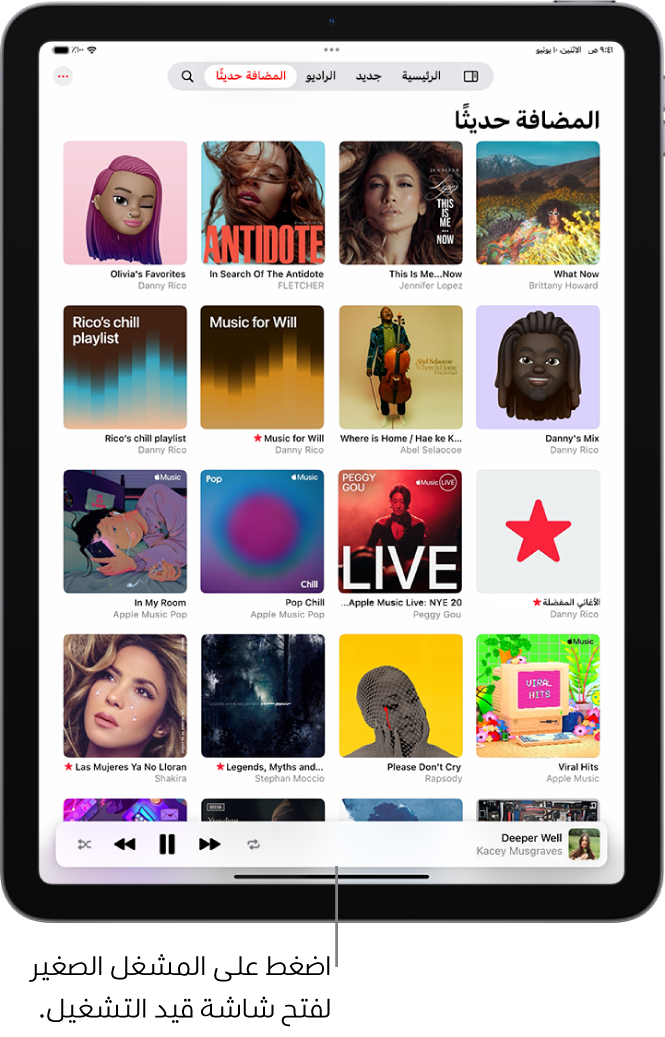Open Danny's Mix

coord(538,367)
